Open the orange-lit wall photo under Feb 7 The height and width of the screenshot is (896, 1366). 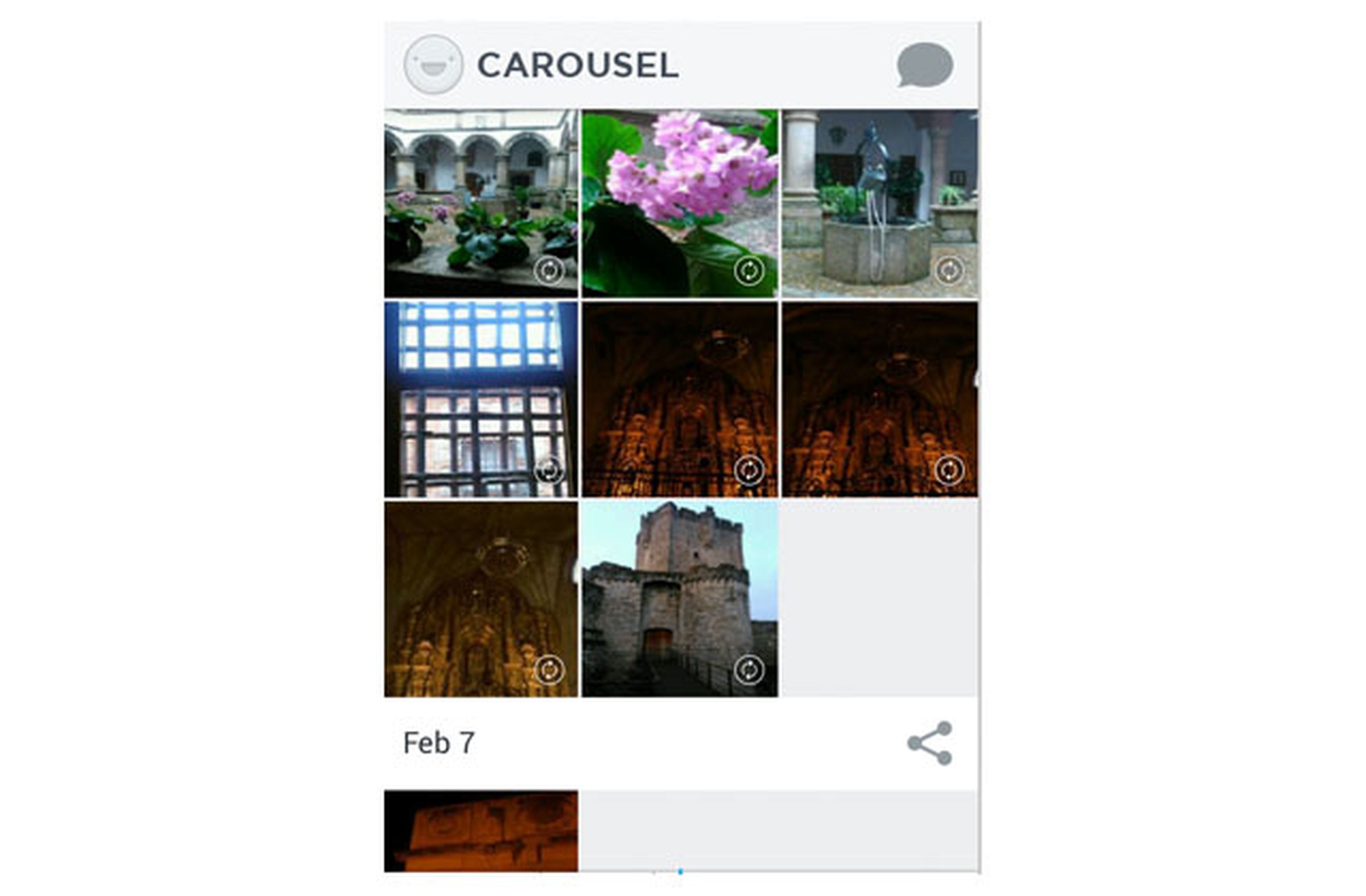click(x=481, y=830)
